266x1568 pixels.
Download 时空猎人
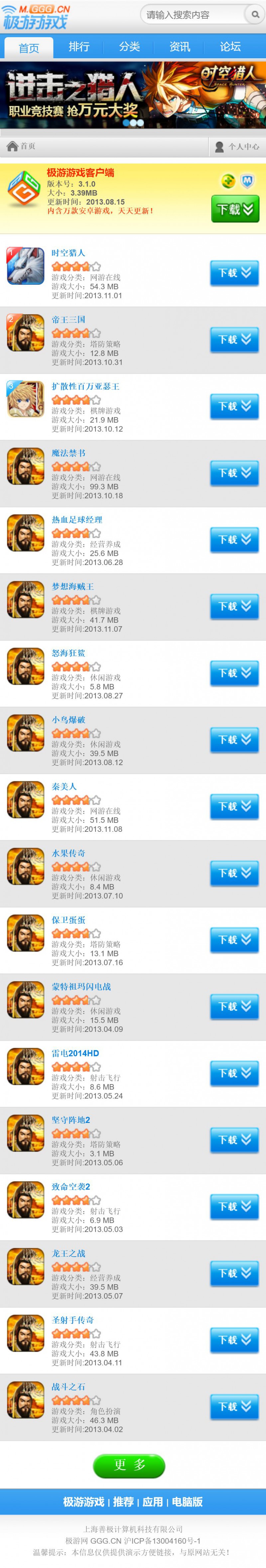pyautogui.click(x=234, y=273)
